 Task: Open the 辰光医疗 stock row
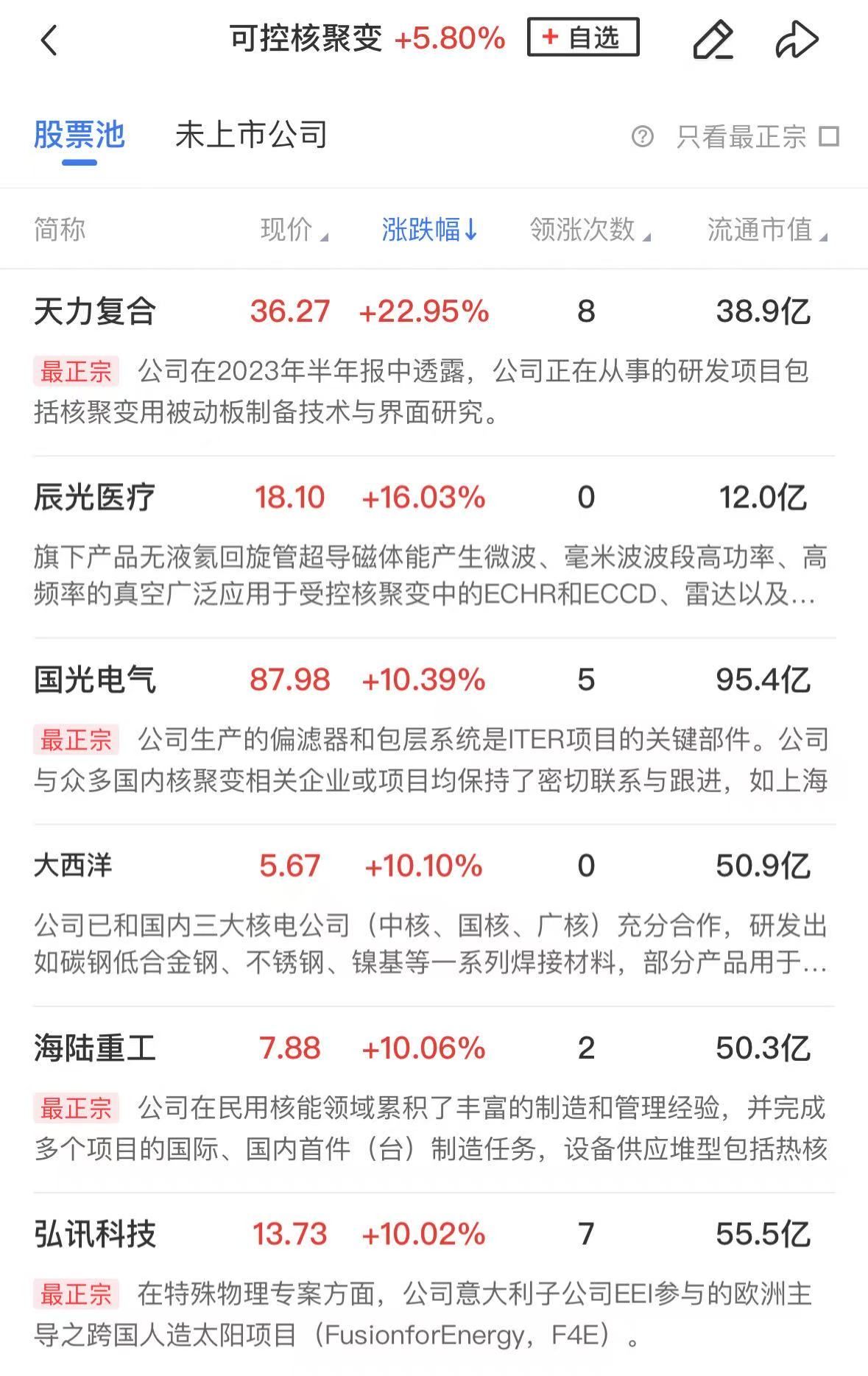coord(95,498)
